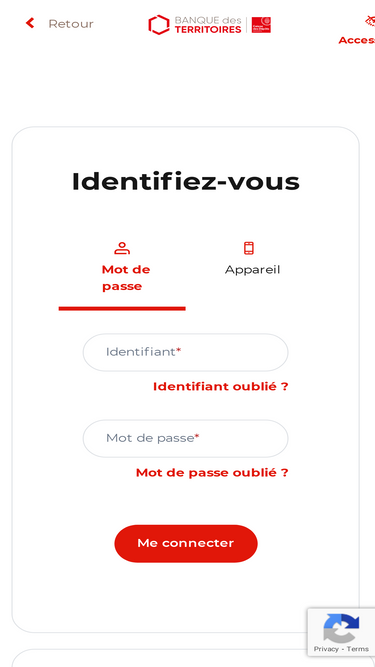This screenshot has height=667, width=375.
Task: Focus the Mot de passe field
Action: pos(185,438)
